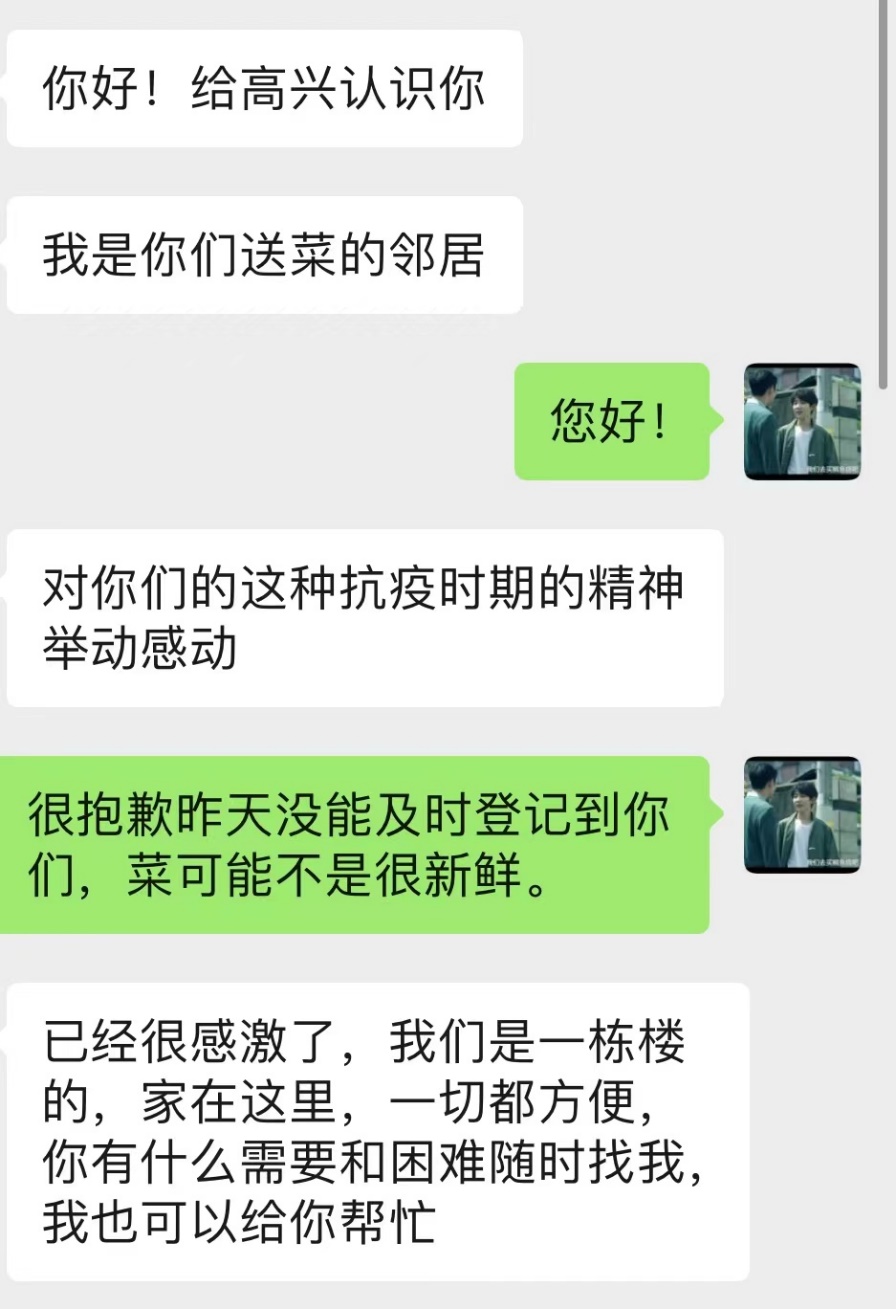This screenshot has width=896, height=1309.
Task: Open sender's avatar beside the 很抱歉昨天 message
Action: [x=802, y=814]
